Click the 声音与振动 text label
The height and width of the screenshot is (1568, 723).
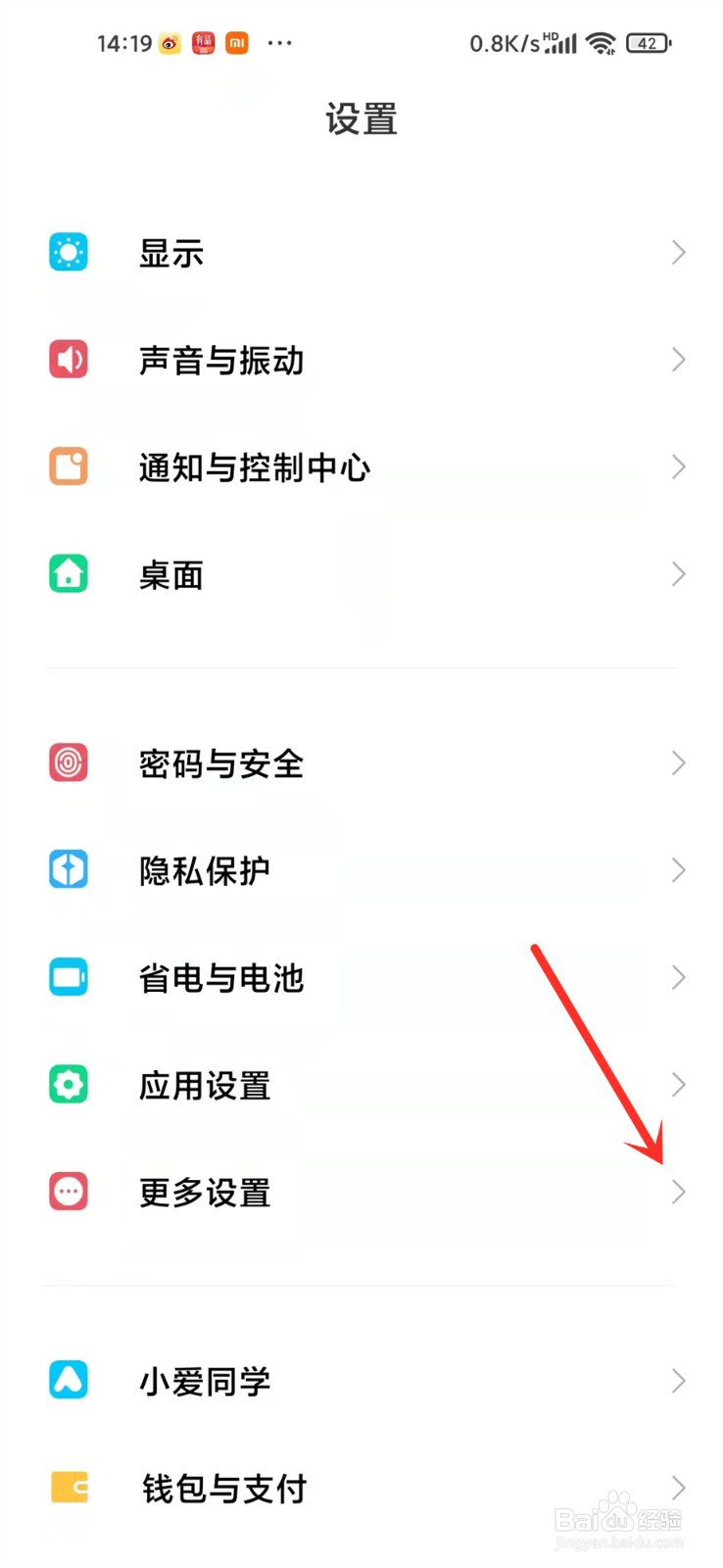tap(222, 360)
